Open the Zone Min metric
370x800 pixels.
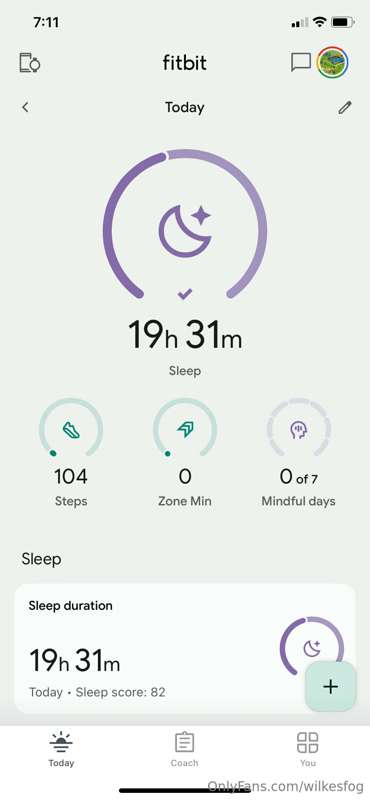click(185, 453)
